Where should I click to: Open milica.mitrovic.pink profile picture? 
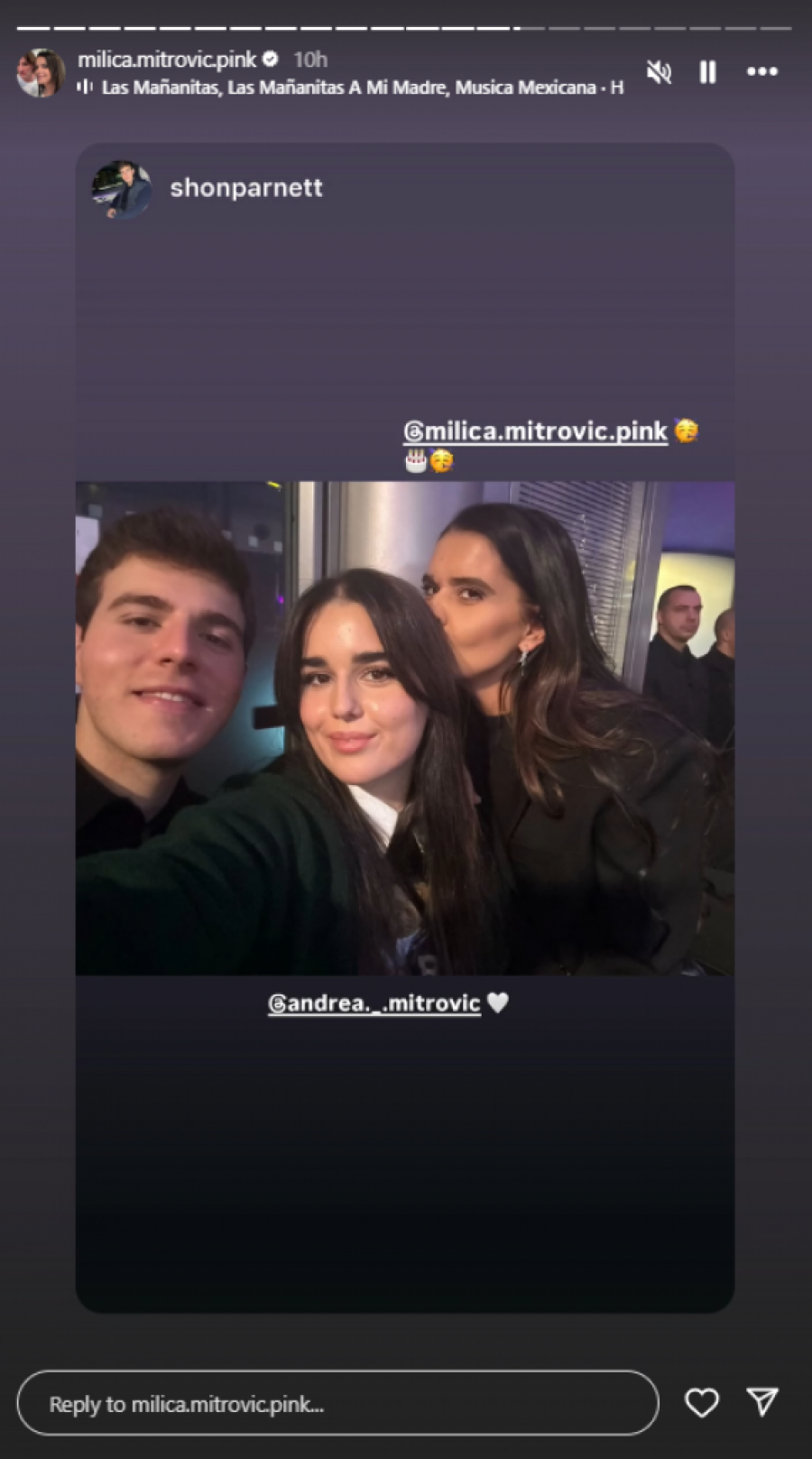pos(41,72)
